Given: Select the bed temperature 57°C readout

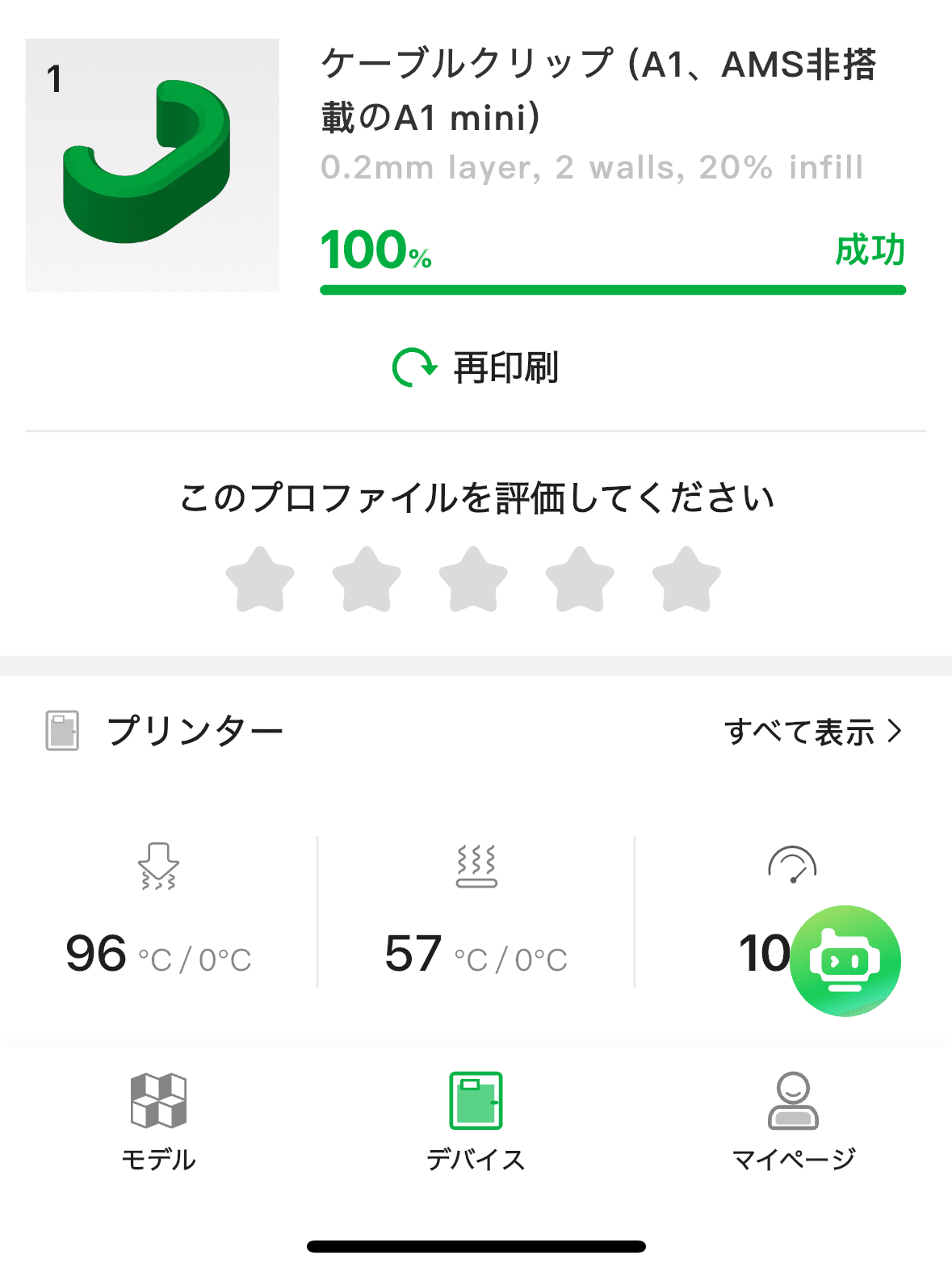Looking at the screenshot, I should 476,955.
